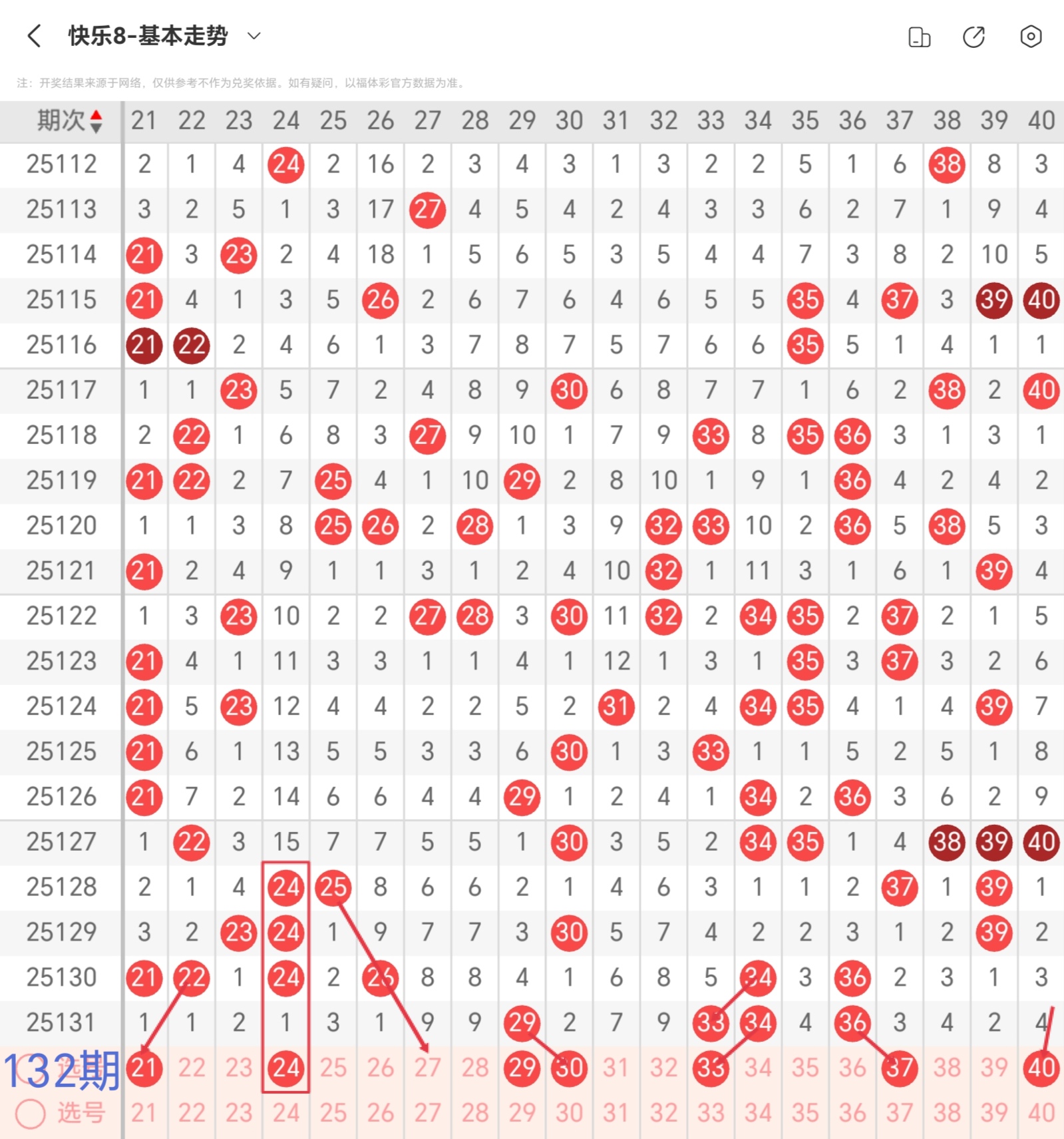Select number 35 in the bottom 选号 row
Image resolution: width=1064 pixels, height=1139 pixels.
pos(805,1113)
